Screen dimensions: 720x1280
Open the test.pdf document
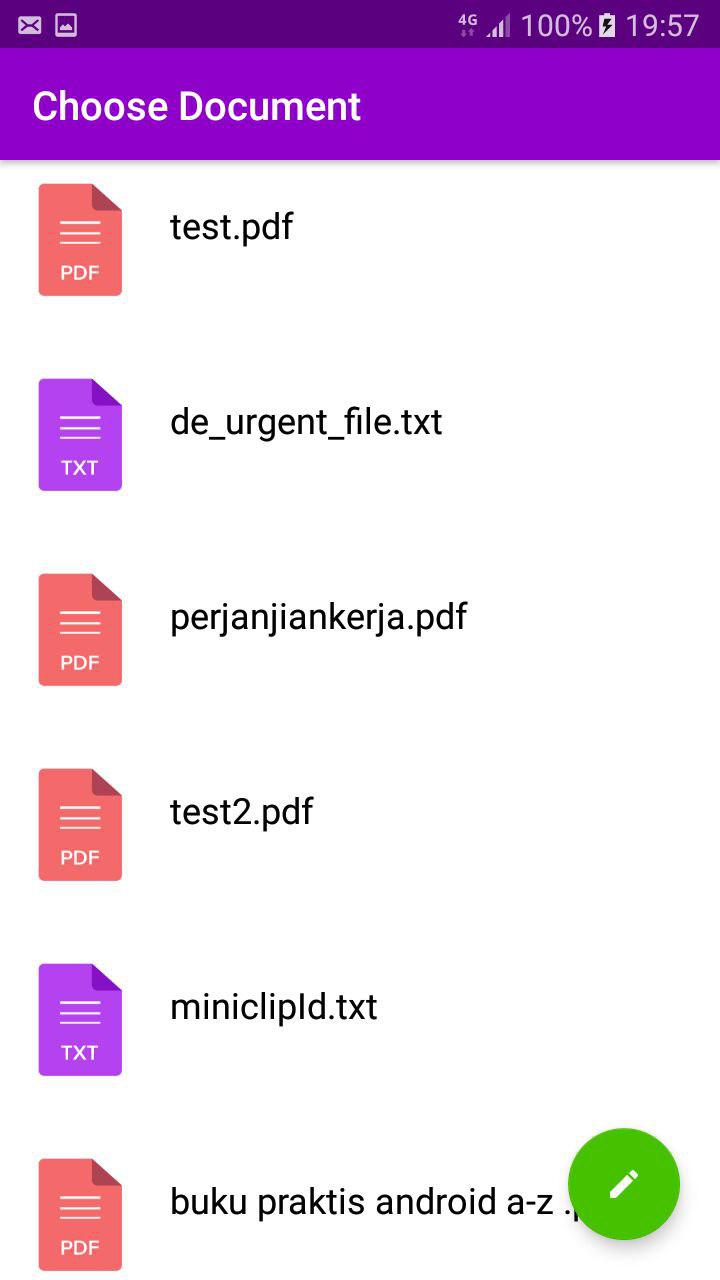tap(360, 240)
